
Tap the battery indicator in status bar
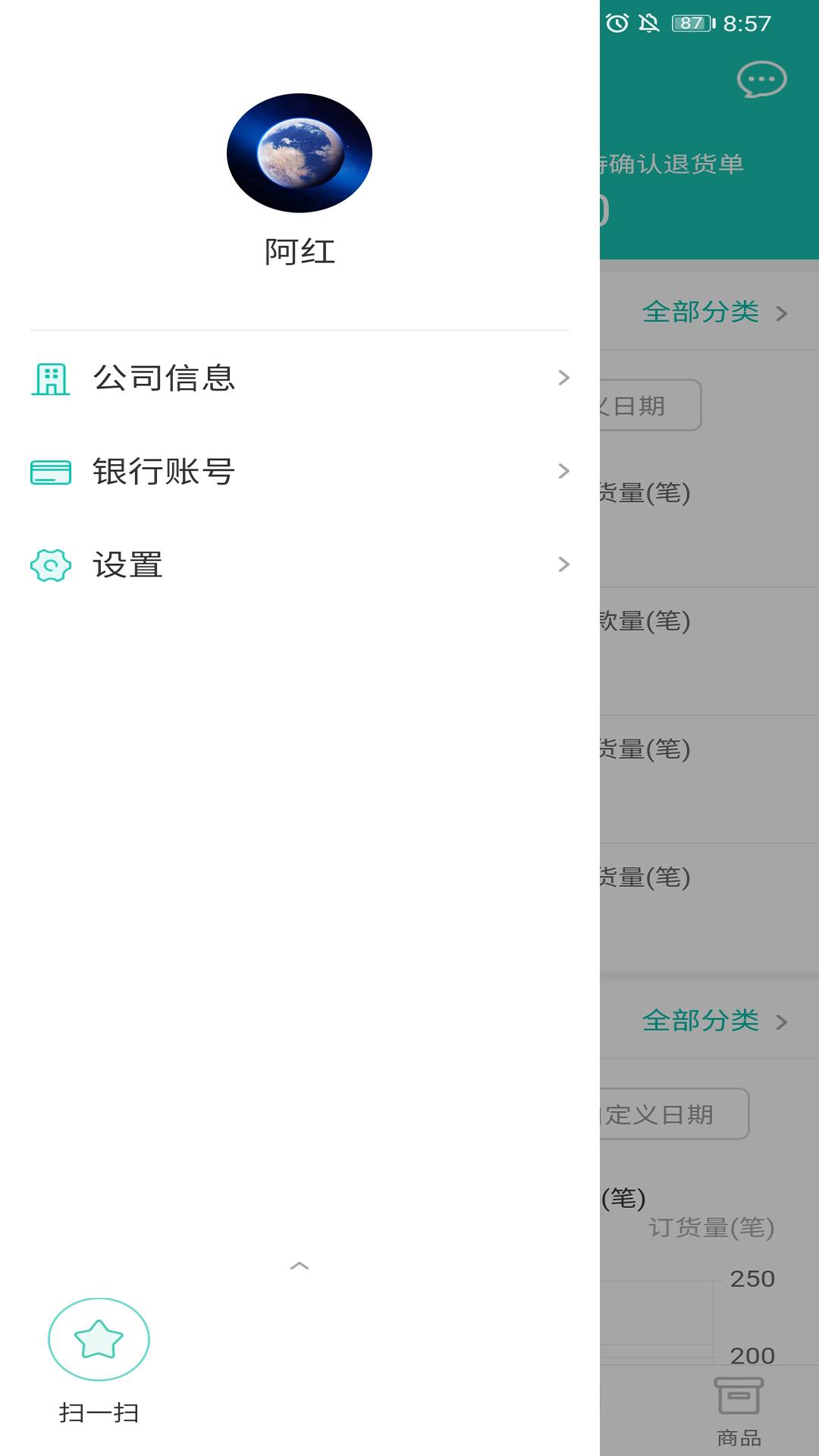(690, 23)
